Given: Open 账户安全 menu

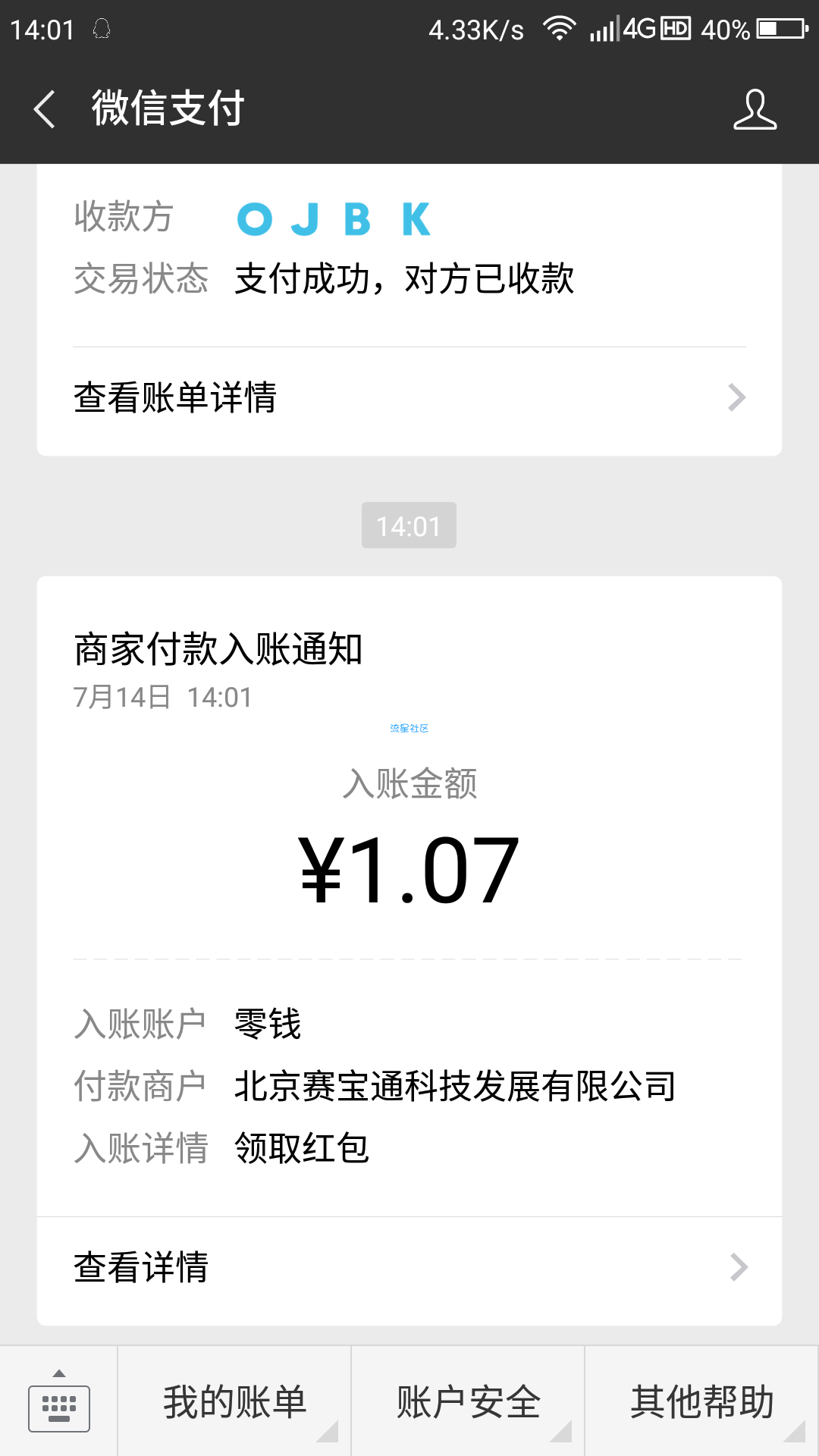Looking at the screenshot, I should tap(468, 1401).
